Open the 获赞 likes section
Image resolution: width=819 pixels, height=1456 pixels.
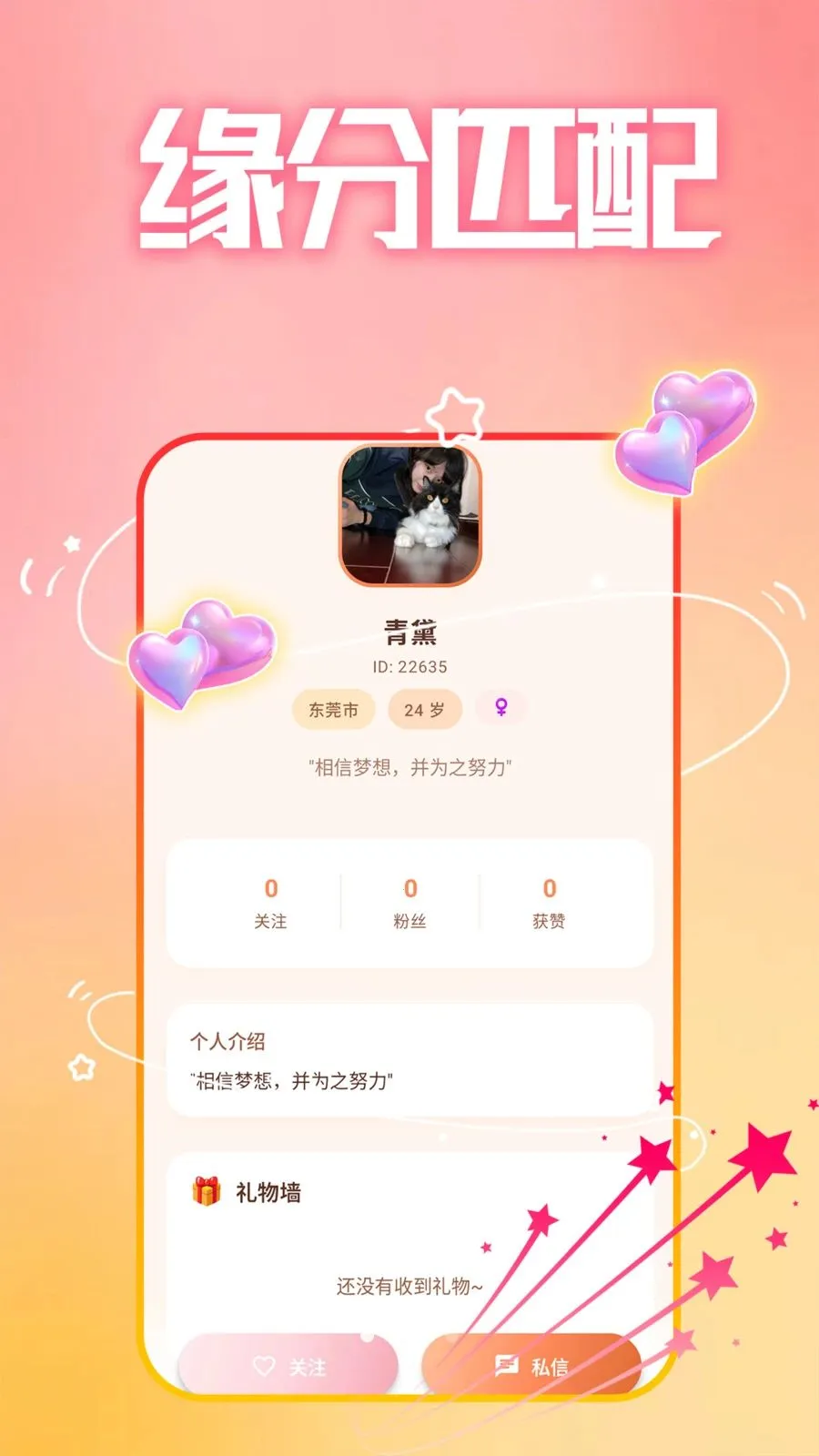547,901
